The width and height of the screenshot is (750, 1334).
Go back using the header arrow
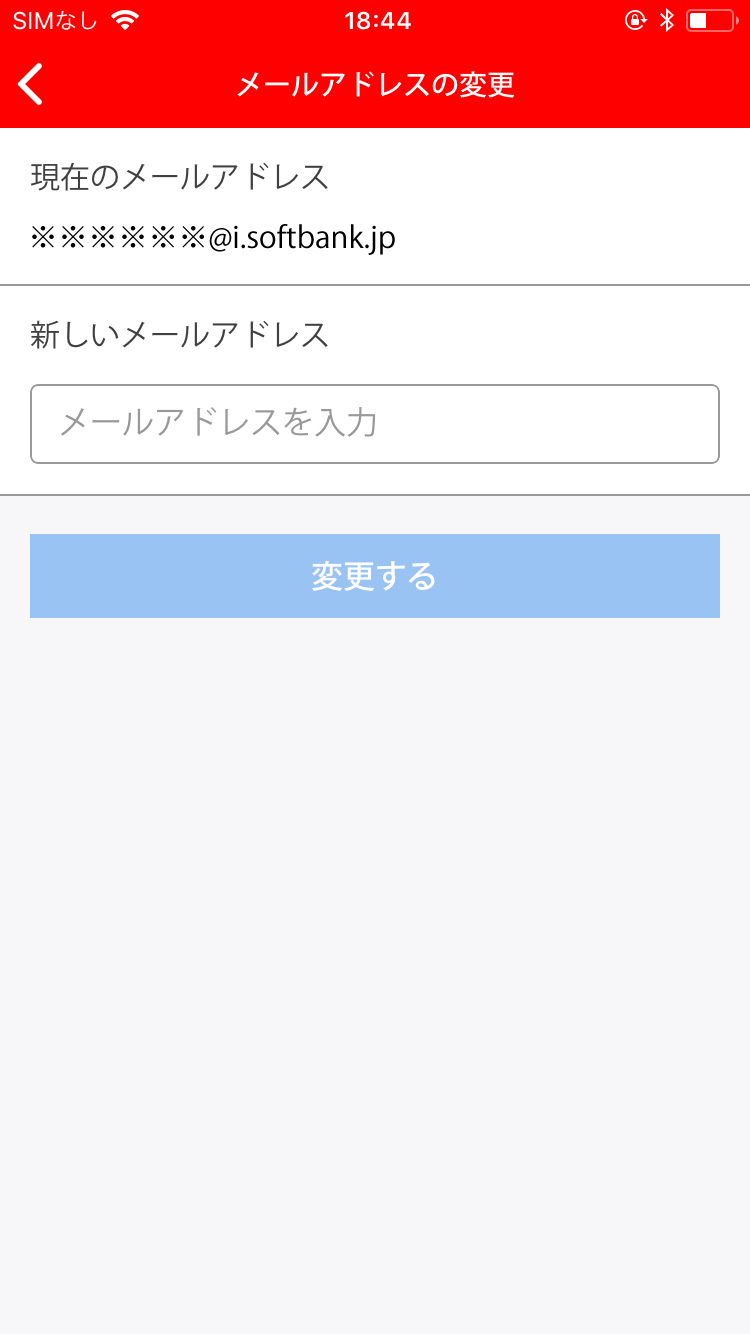click(x=32, y=84)
